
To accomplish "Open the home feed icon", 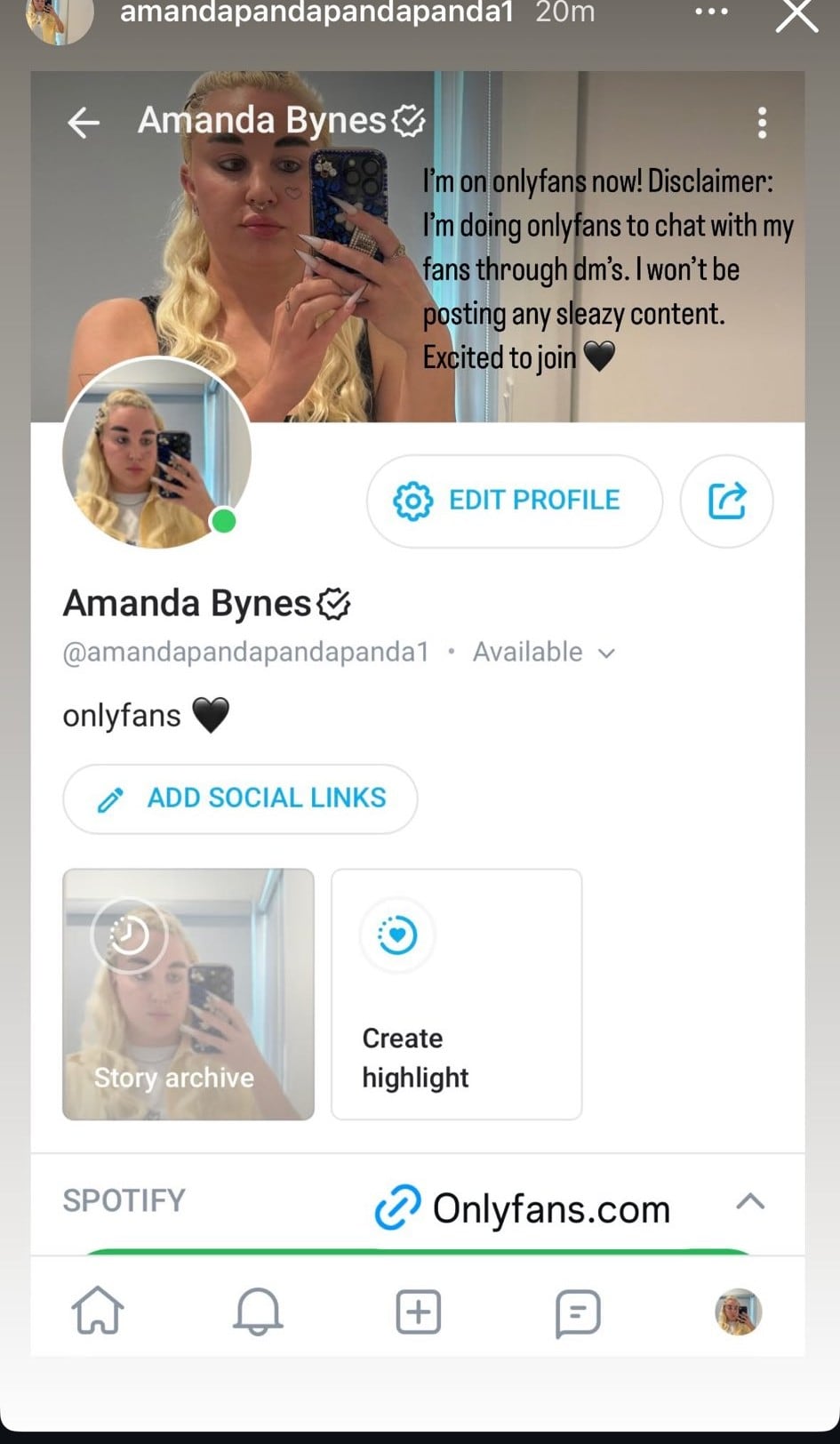I will tap(99, 1311).
